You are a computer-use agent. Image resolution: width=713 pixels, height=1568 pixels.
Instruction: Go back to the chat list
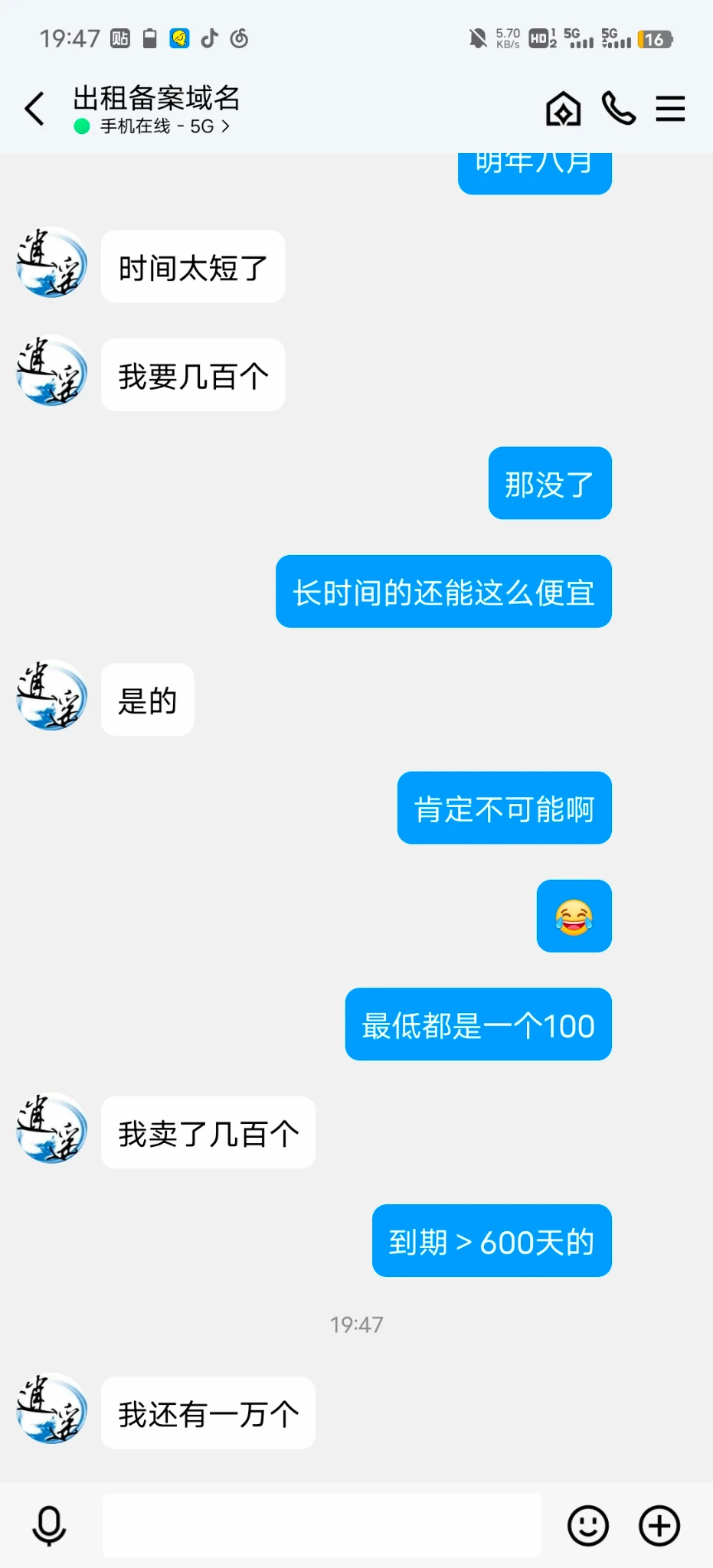coord(35,109)
